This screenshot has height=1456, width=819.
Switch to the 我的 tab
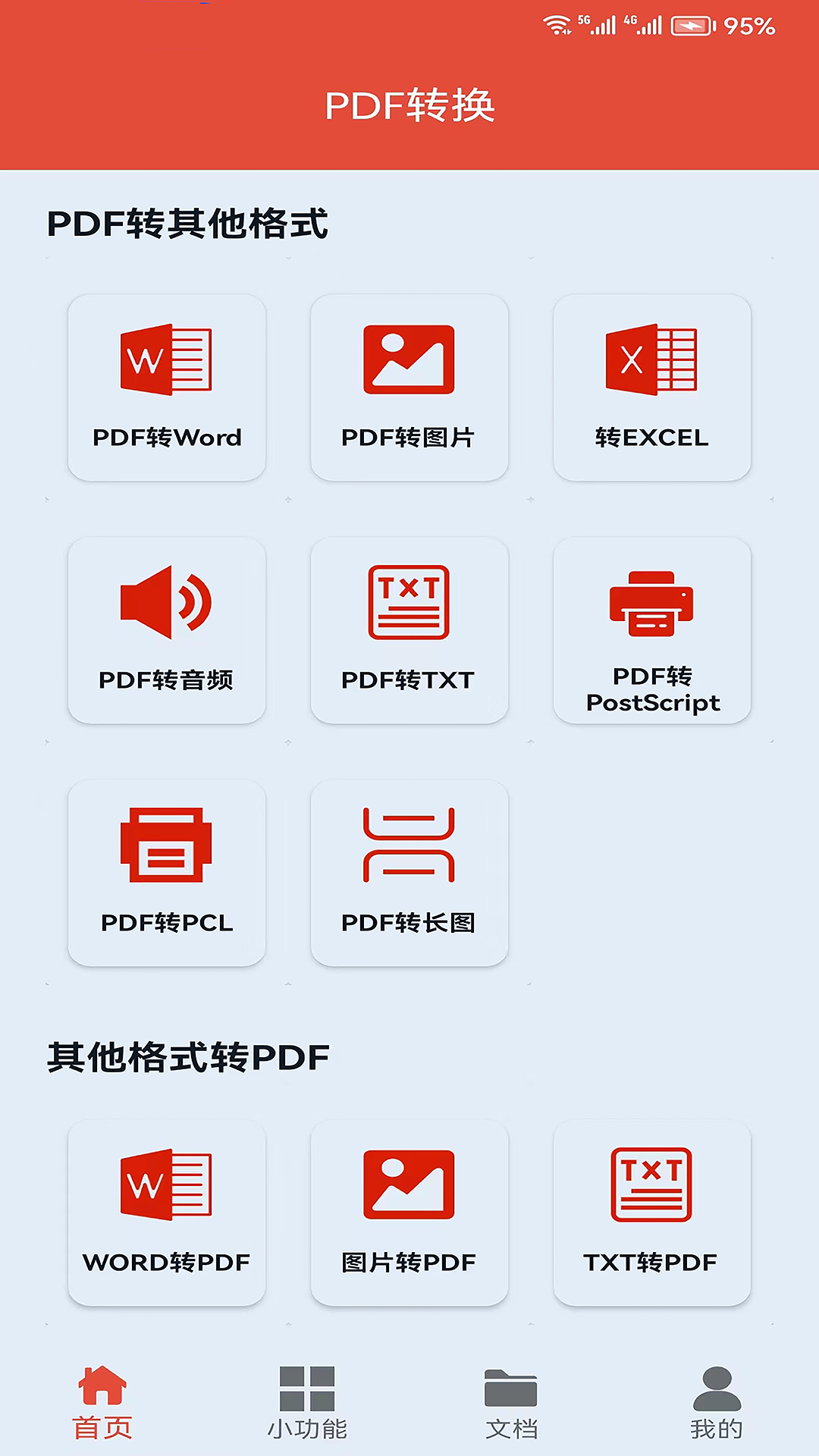(717, 1403)
